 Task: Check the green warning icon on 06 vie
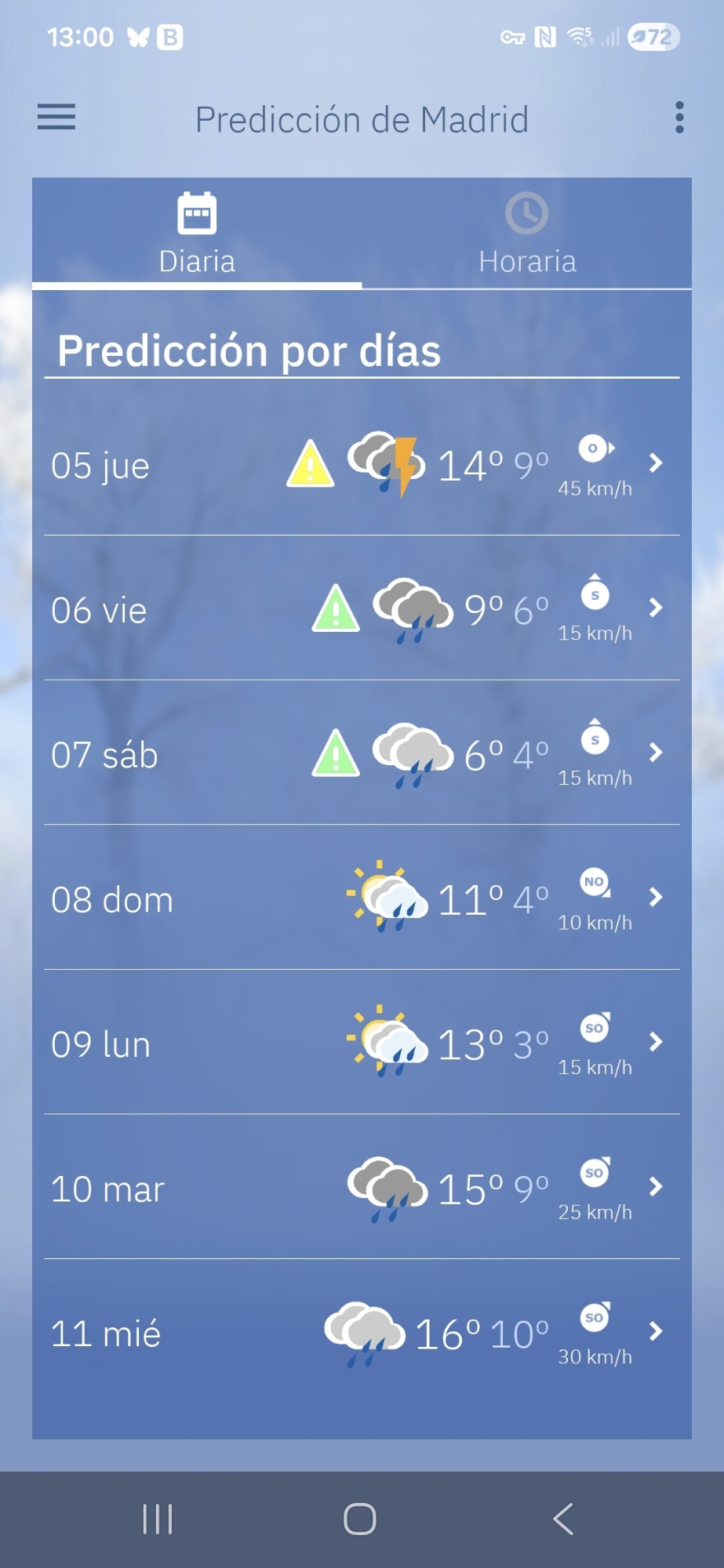(x=336, y=609)
